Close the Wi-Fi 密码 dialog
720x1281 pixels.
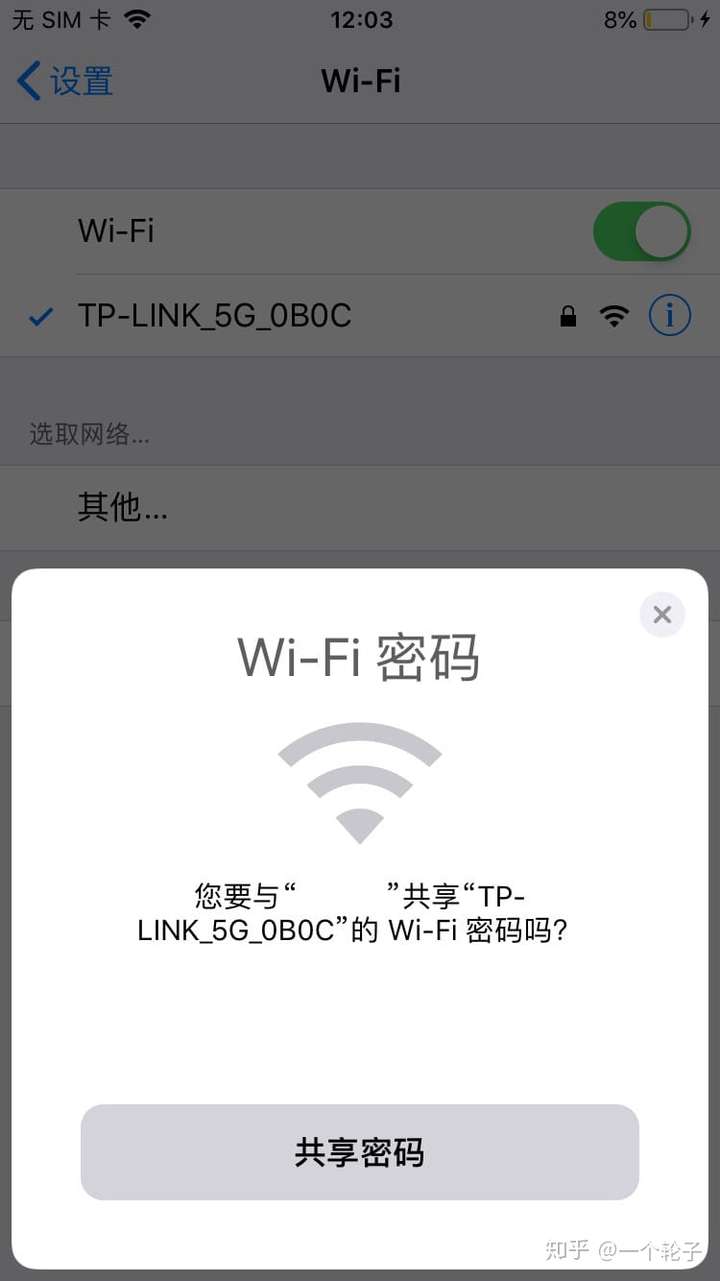click(661, 614)
